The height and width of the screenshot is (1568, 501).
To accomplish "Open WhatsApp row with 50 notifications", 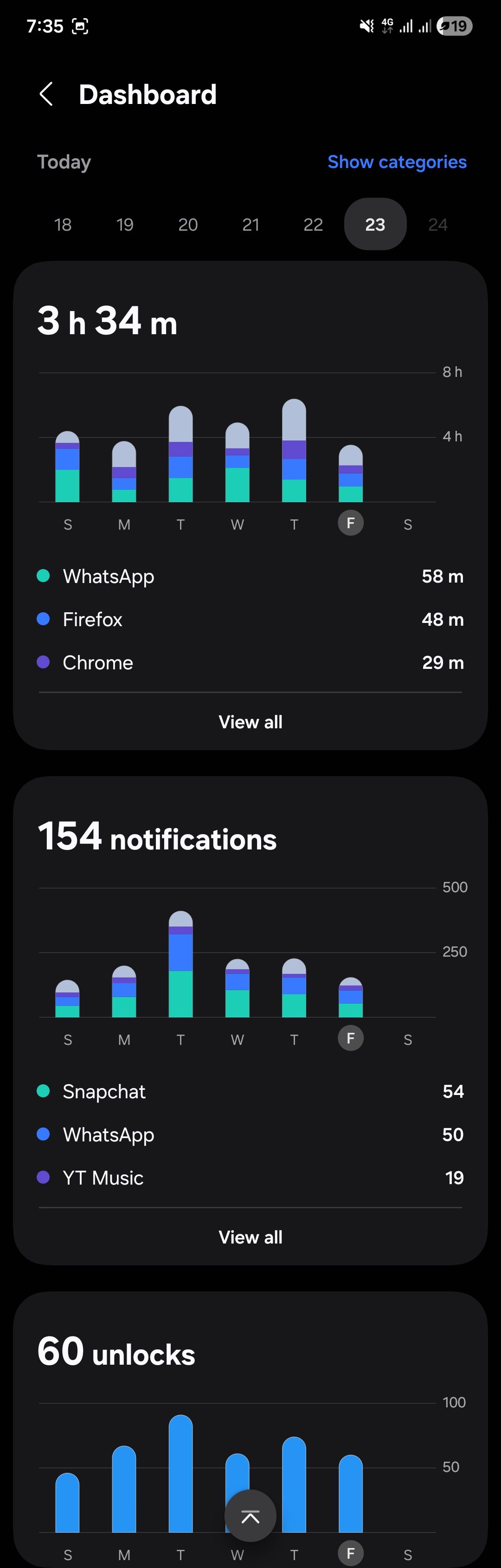I will [250, 1134].
